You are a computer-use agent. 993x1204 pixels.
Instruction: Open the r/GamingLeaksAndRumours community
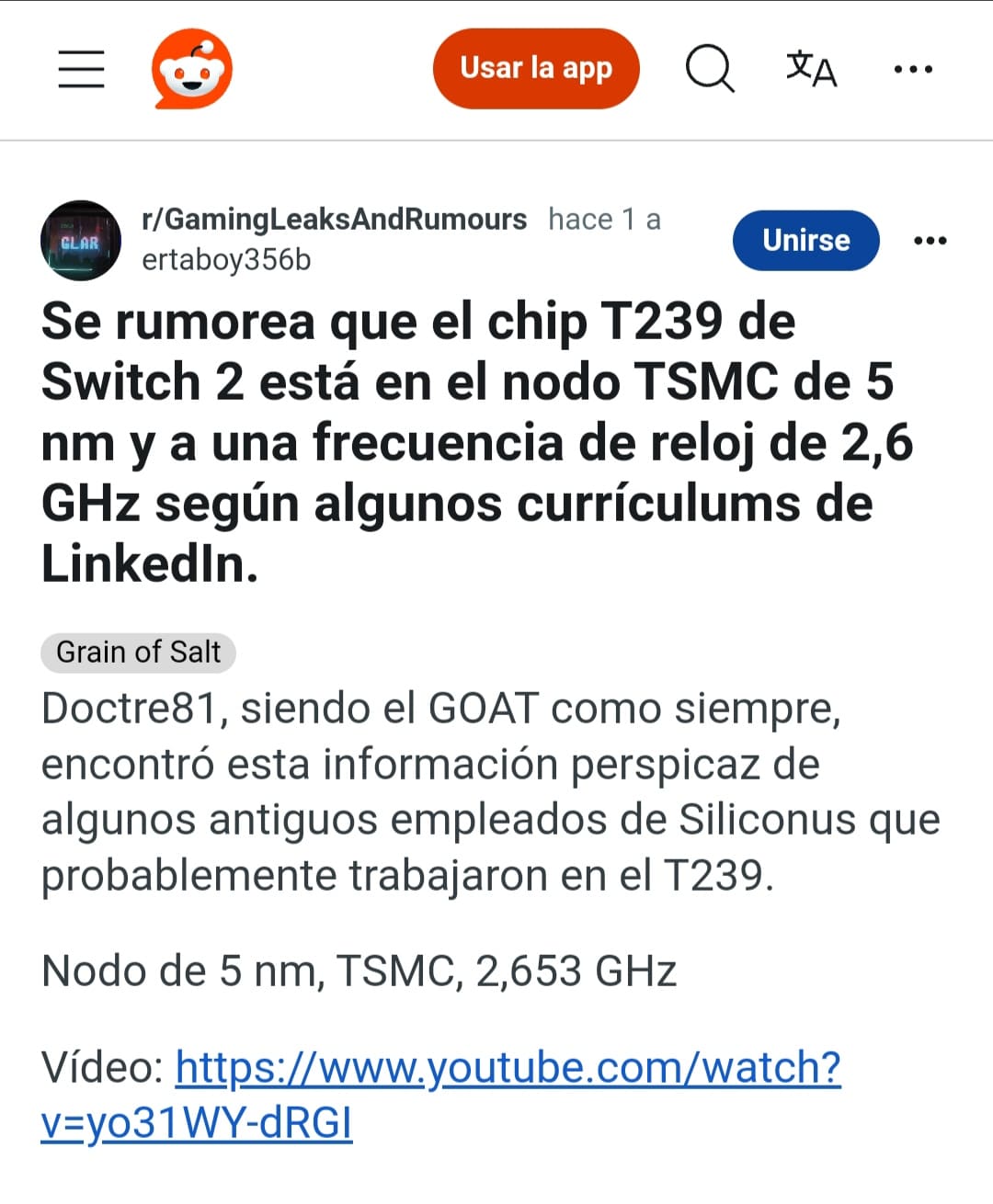[x=334, y=220]
